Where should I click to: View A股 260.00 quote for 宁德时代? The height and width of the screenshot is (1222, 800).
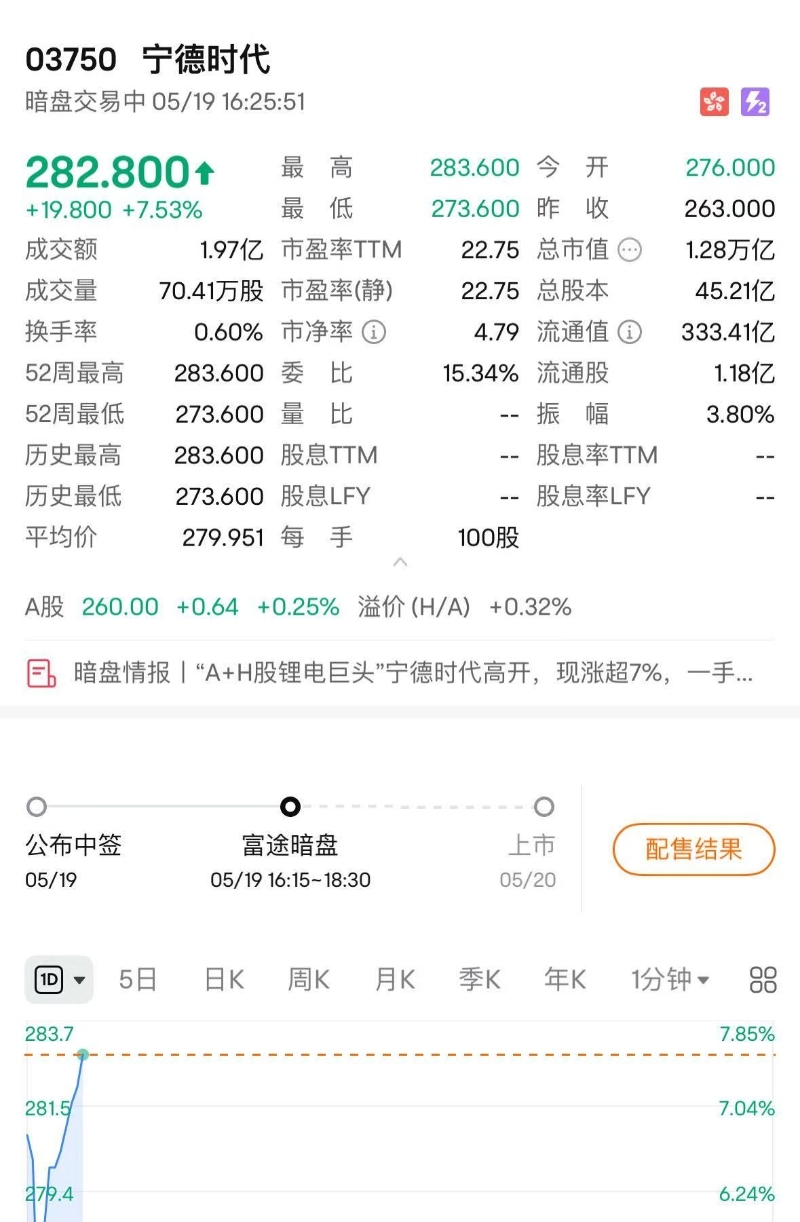[120, 607]
